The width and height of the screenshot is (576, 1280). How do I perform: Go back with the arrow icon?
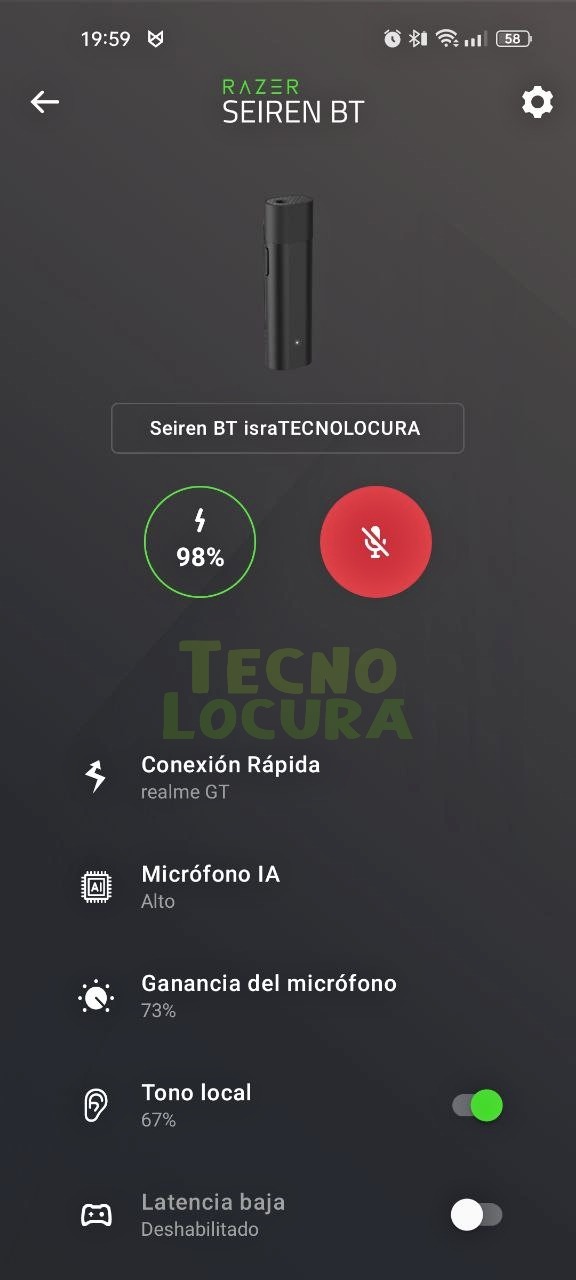(45, 101)
